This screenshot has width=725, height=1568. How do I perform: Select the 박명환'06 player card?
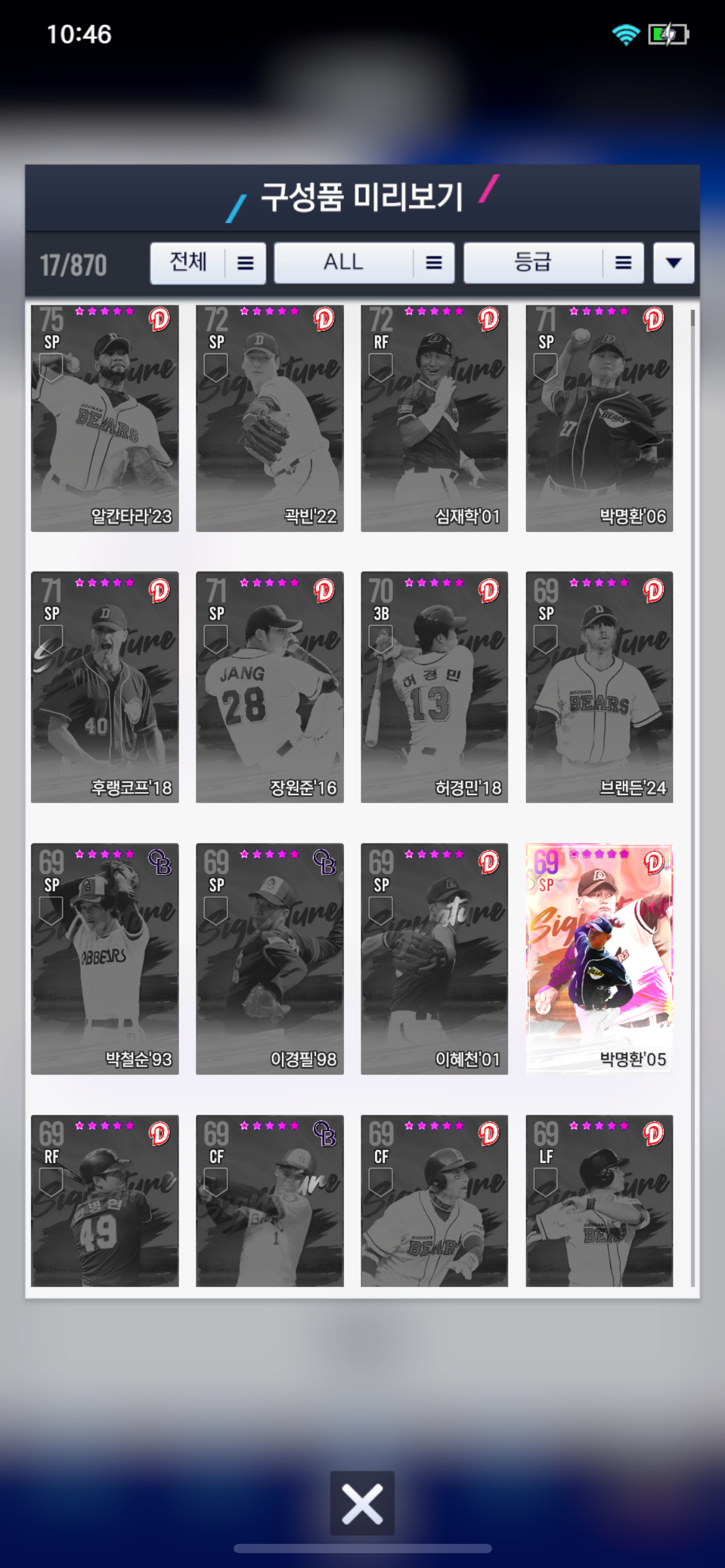(x=599, y=418)
